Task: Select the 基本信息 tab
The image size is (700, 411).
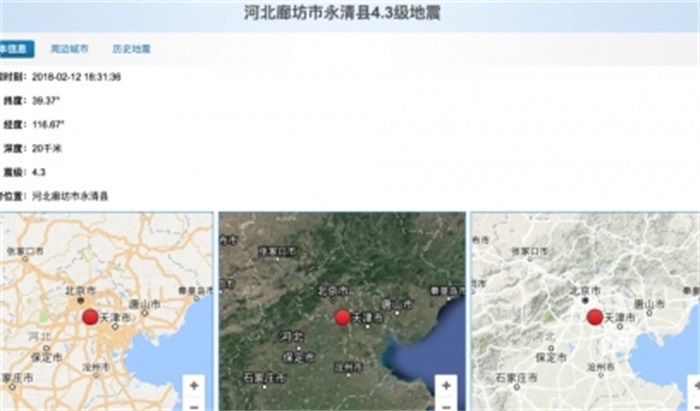Action: pos(16,48)
